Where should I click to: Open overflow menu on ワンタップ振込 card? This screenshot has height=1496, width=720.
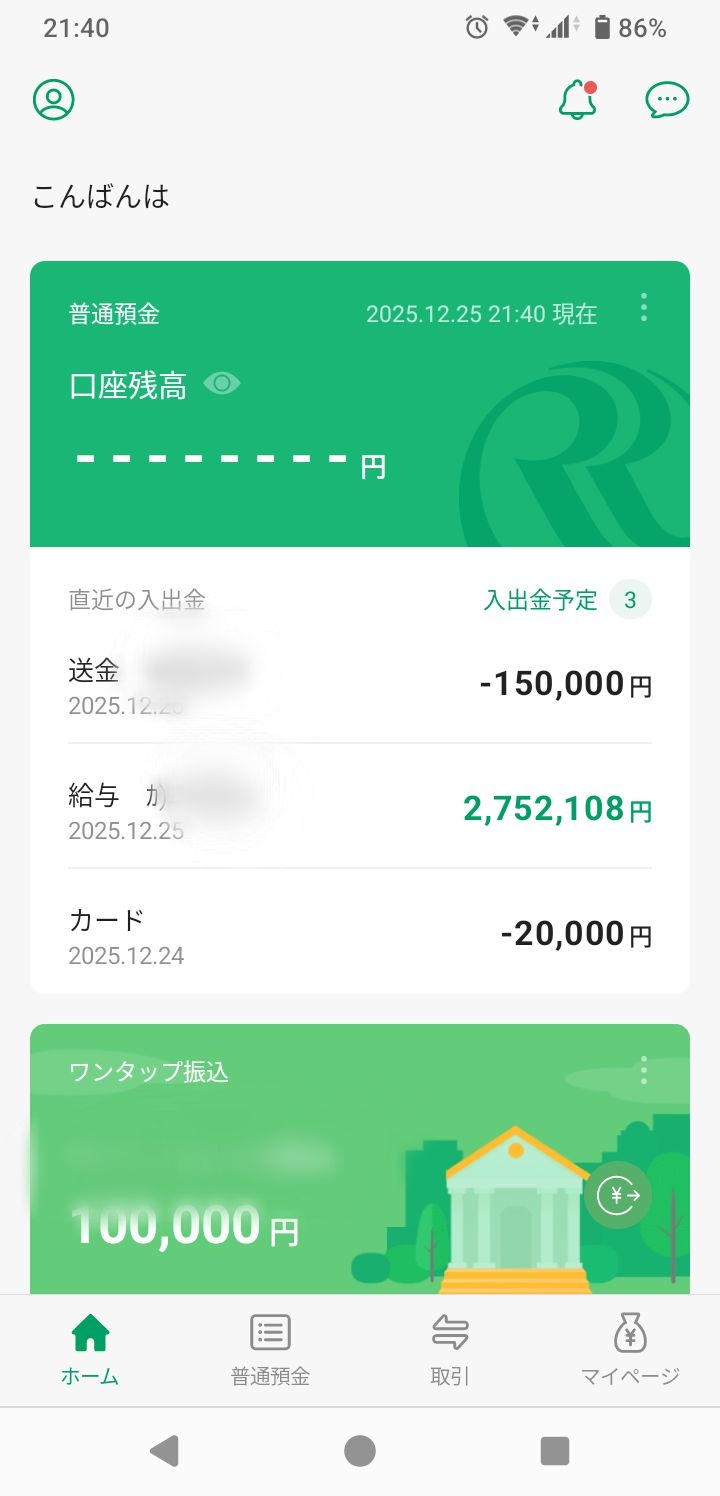point(643,1070)
